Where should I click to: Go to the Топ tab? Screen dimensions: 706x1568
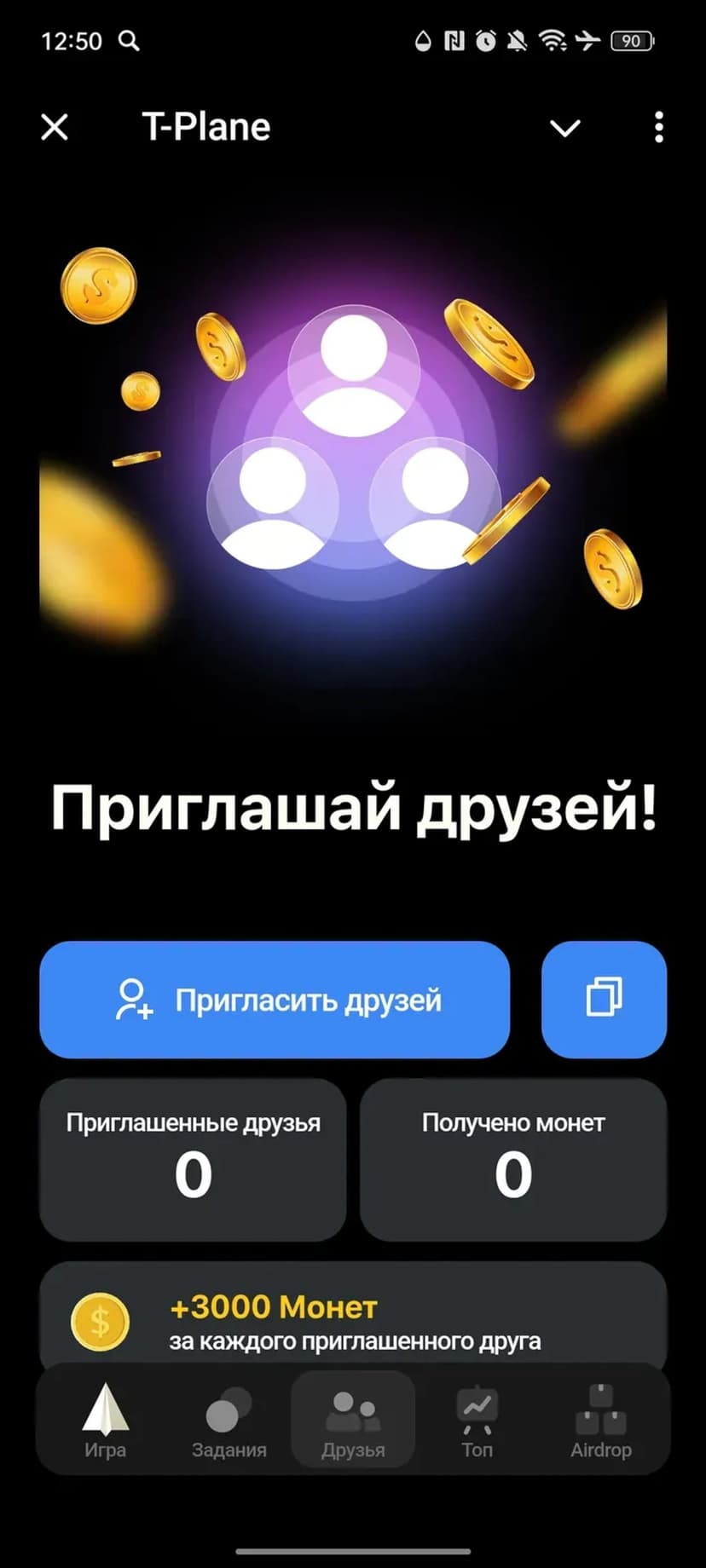477,1421
